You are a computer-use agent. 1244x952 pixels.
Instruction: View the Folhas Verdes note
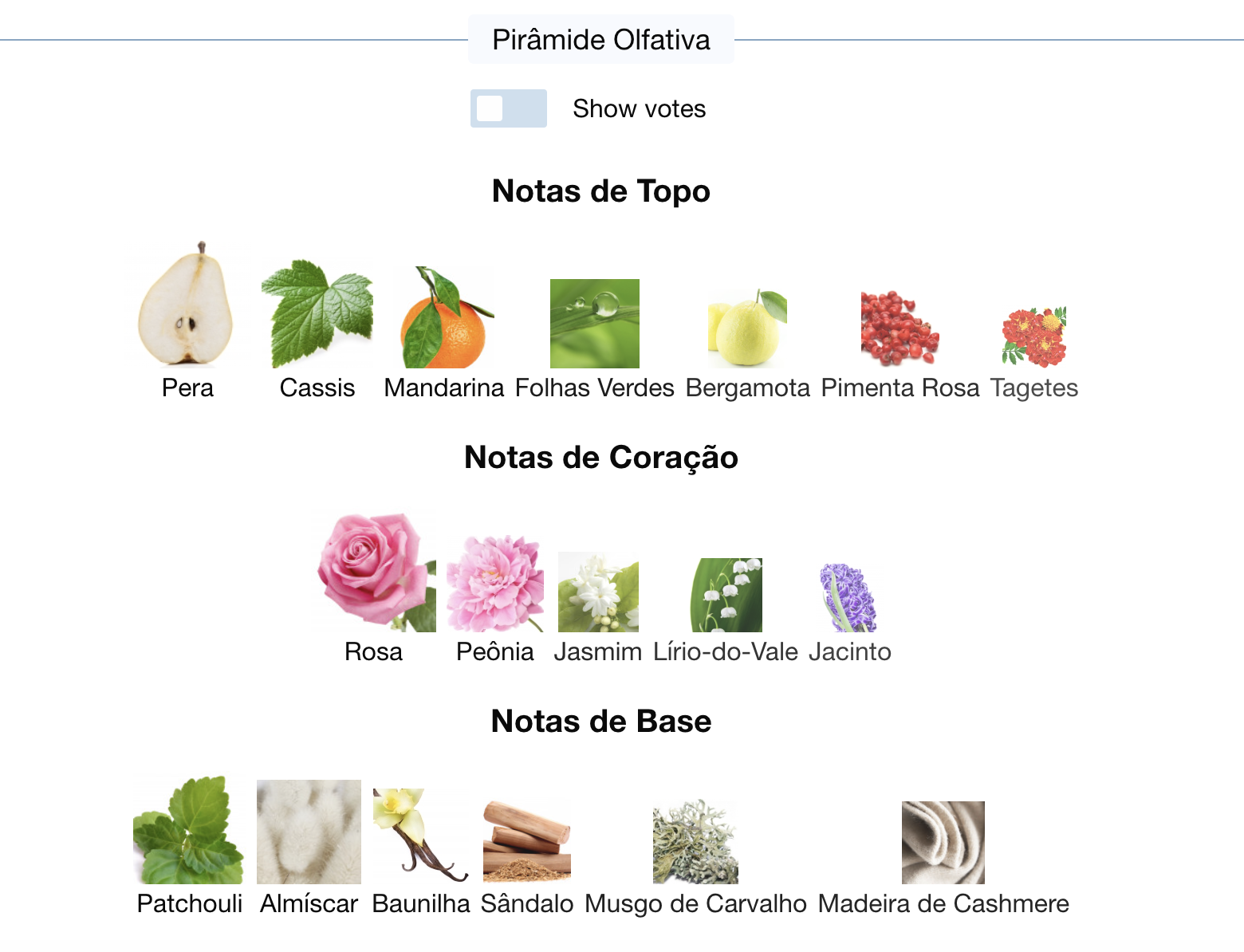(594, 324)
